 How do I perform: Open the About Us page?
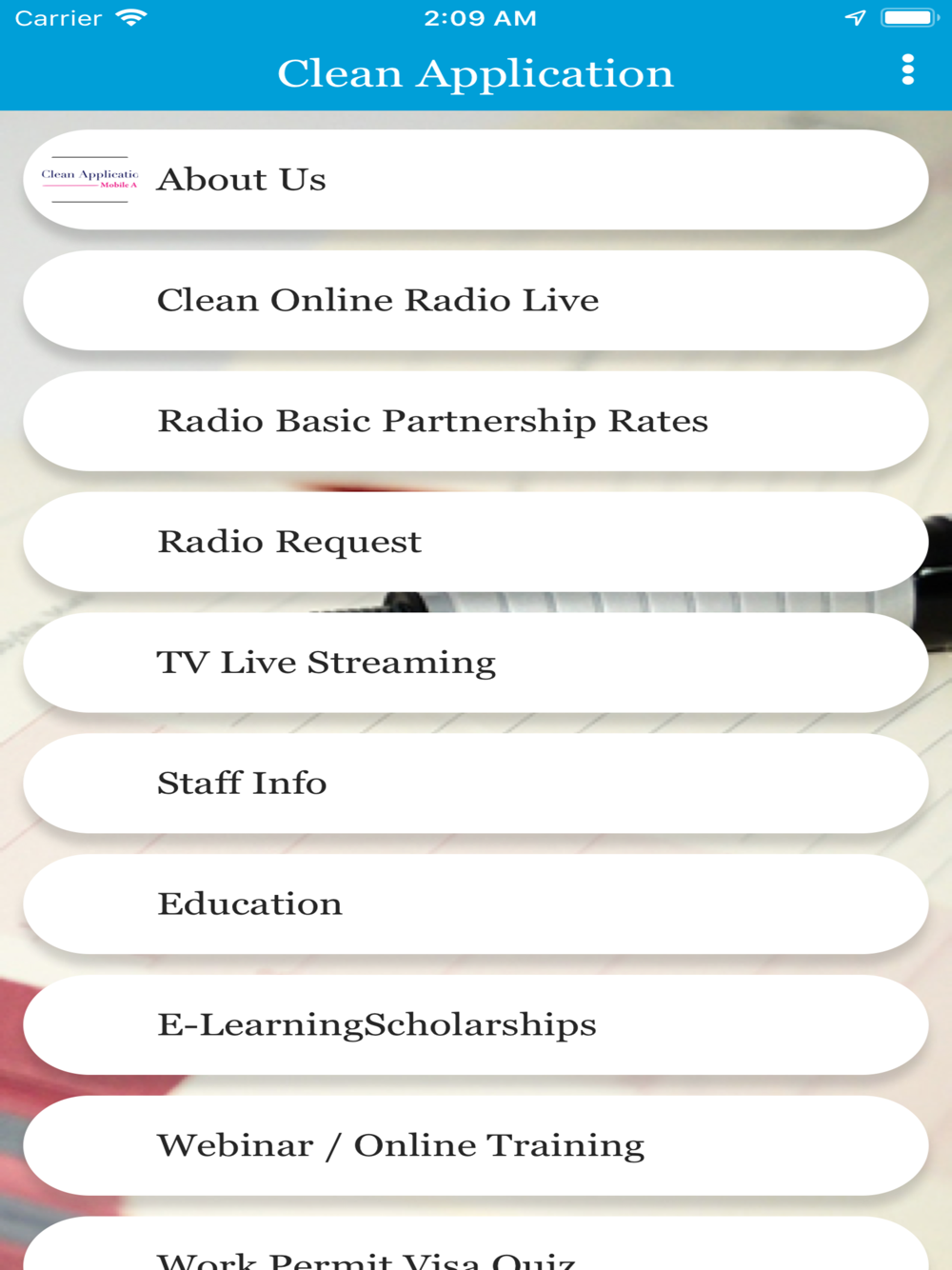pyautogui.click(x=475, y=180)
